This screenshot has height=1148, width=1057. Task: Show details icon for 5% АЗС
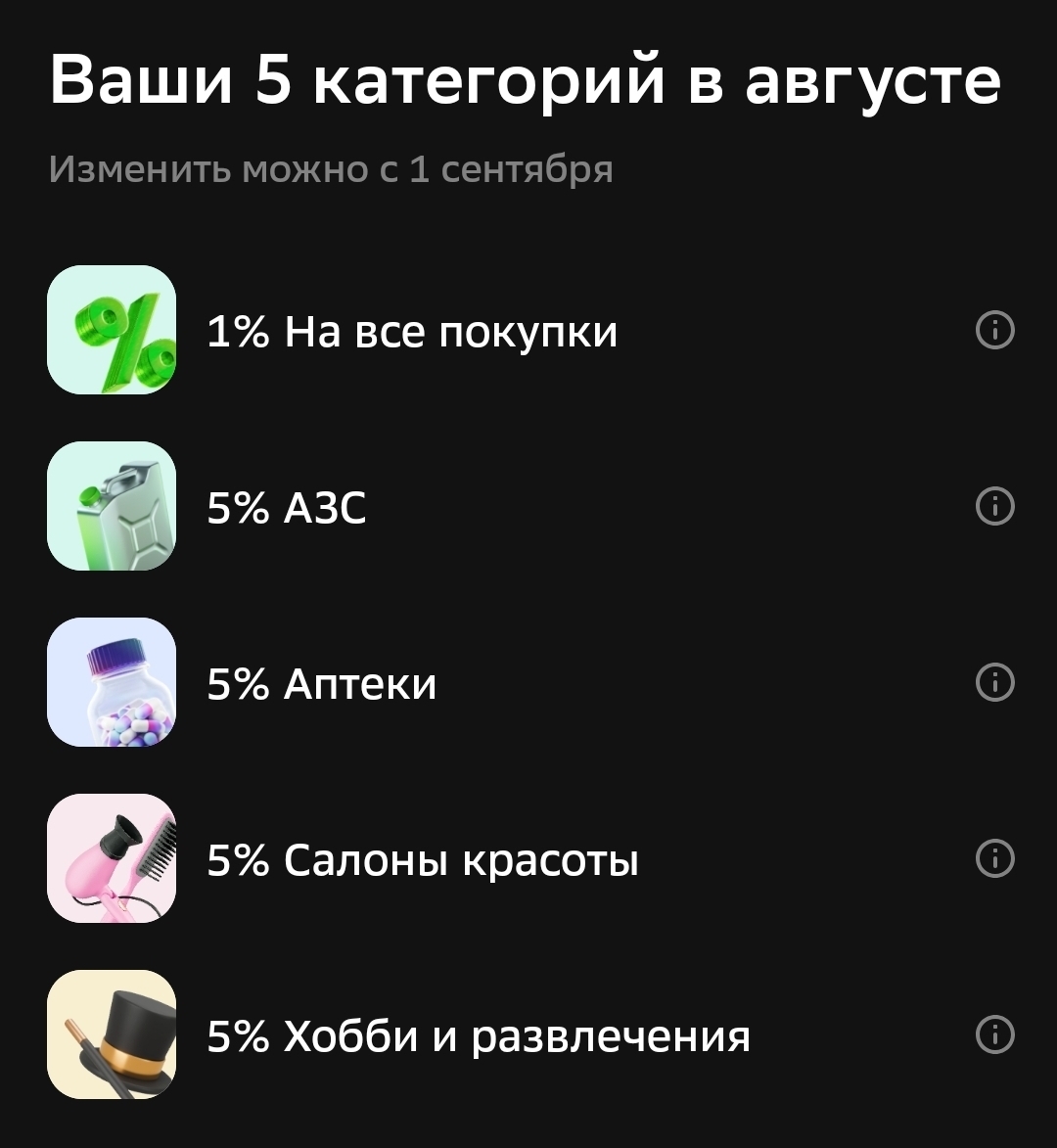coord(995,506)
